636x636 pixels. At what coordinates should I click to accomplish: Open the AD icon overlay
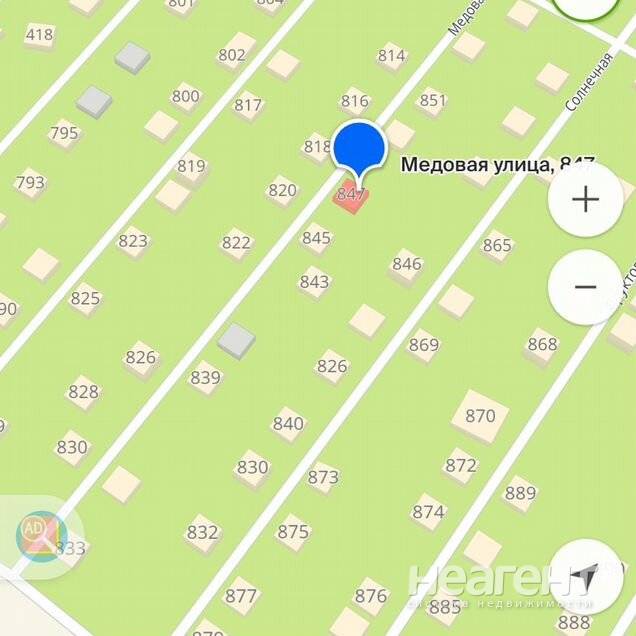[x=41, y=534]
